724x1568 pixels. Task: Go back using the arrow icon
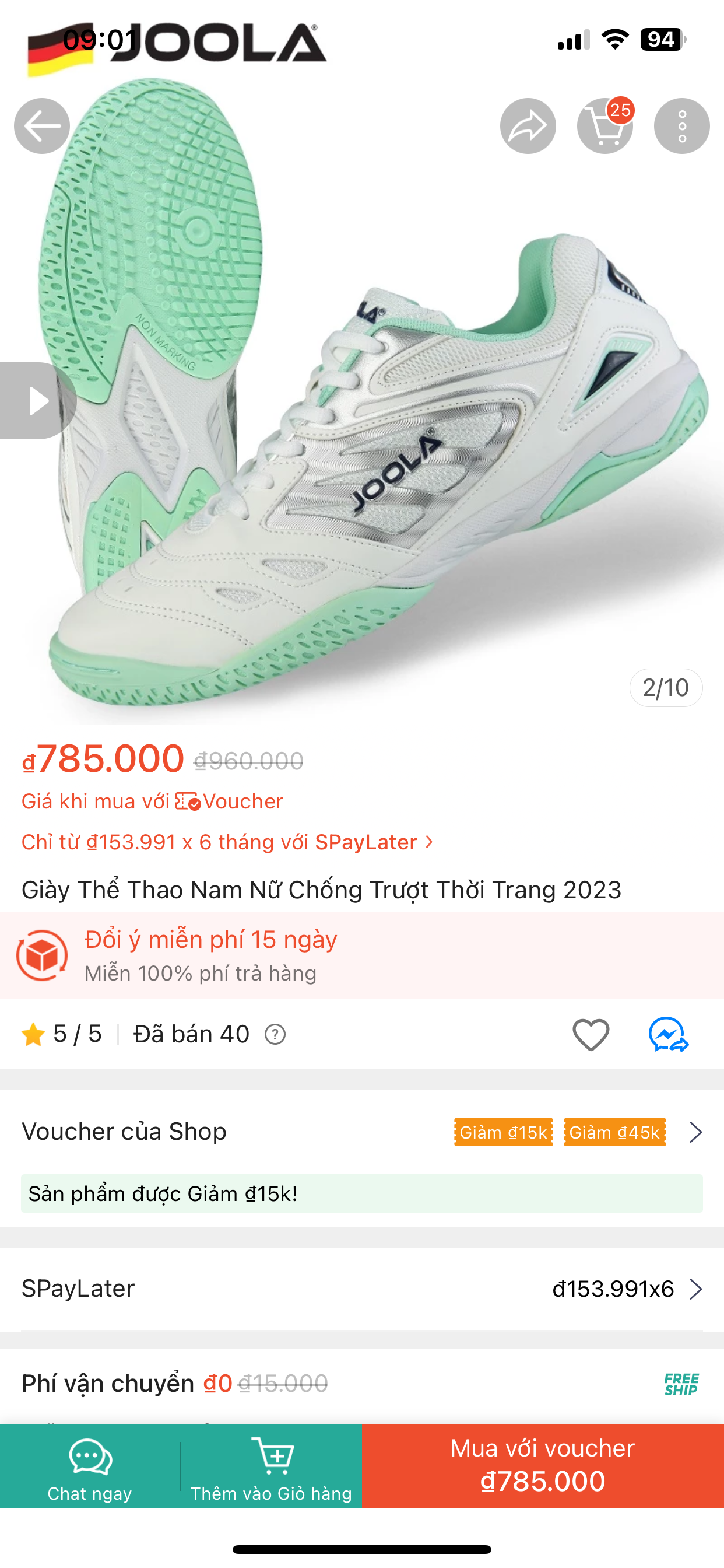(x=42, y=126)
